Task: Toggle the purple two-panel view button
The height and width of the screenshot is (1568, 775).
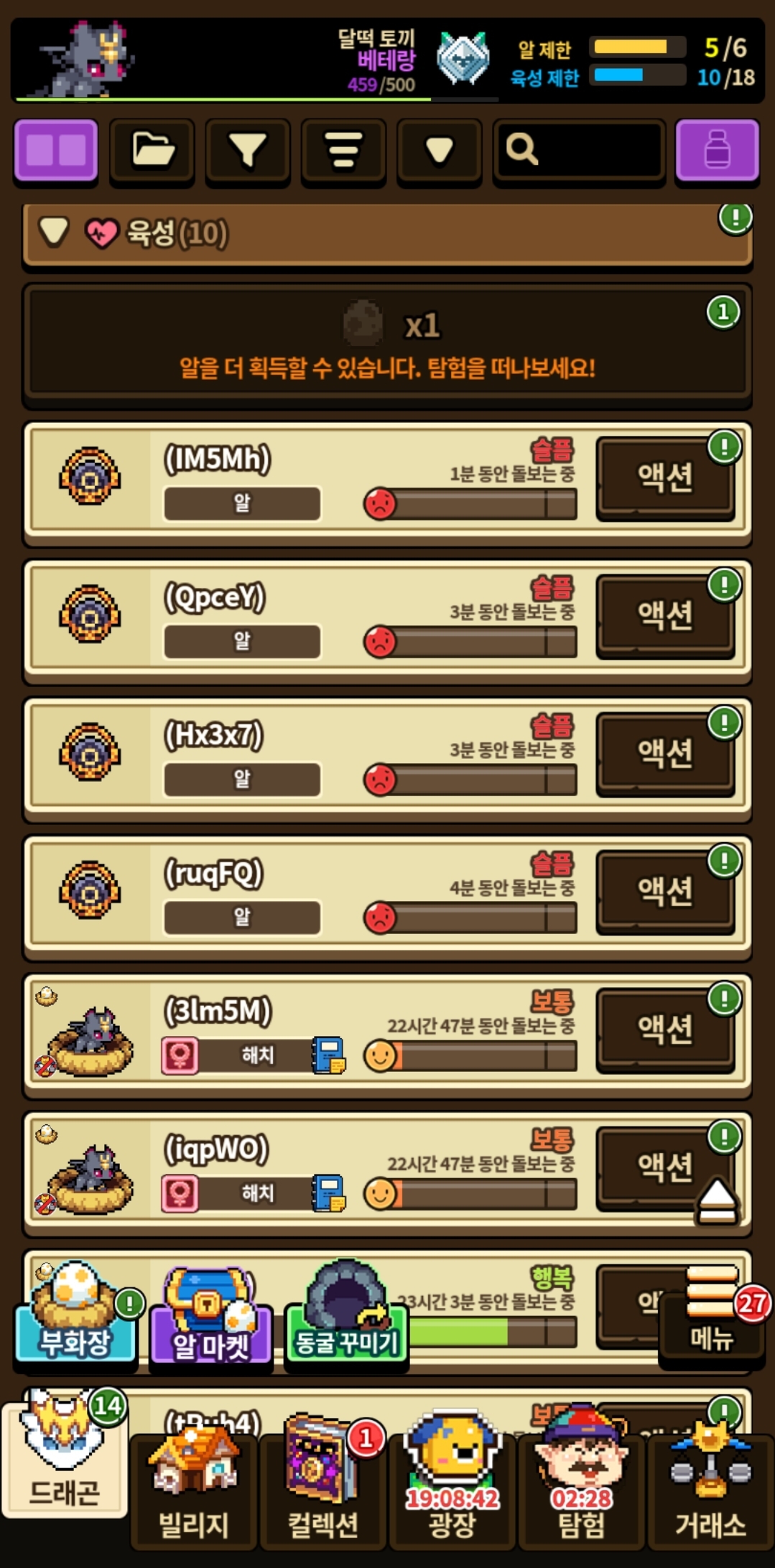Action: pos(56,151)
